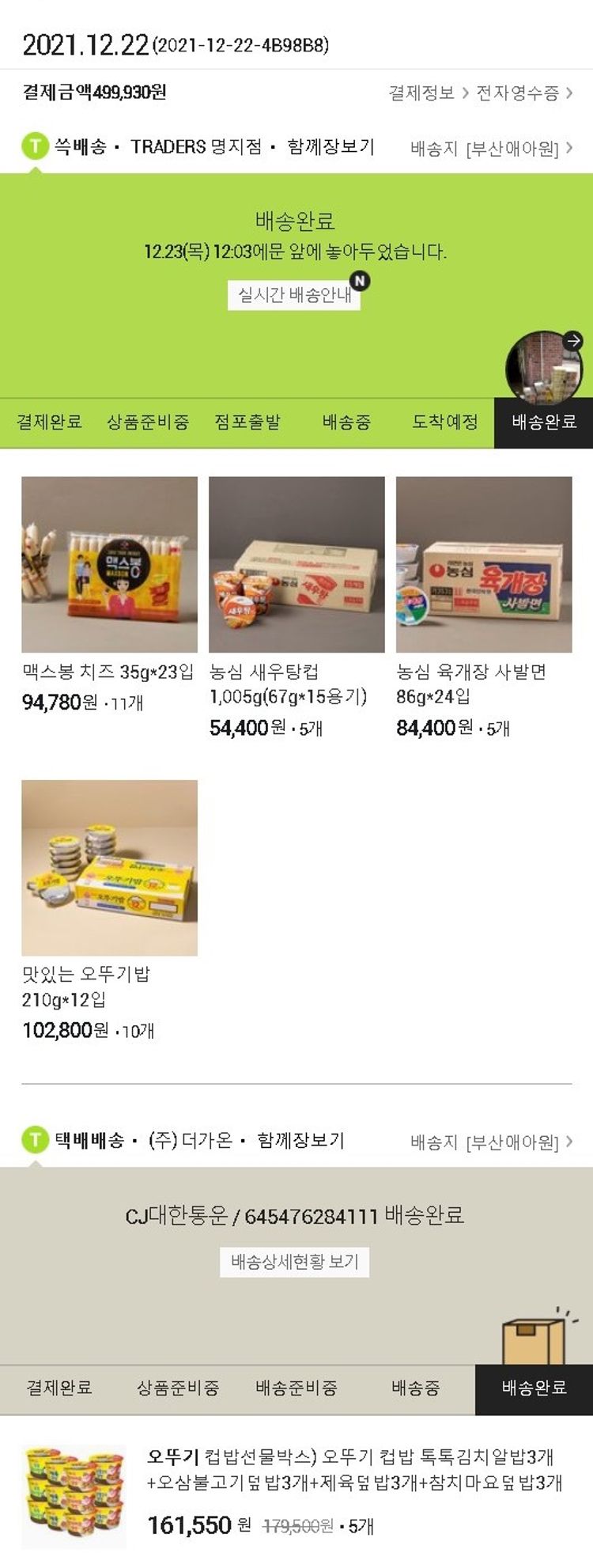593x1568 pixels.
Task: View the 전자영수증 electronic receipt
Action: pyautogui.click(x=523, y=93)
